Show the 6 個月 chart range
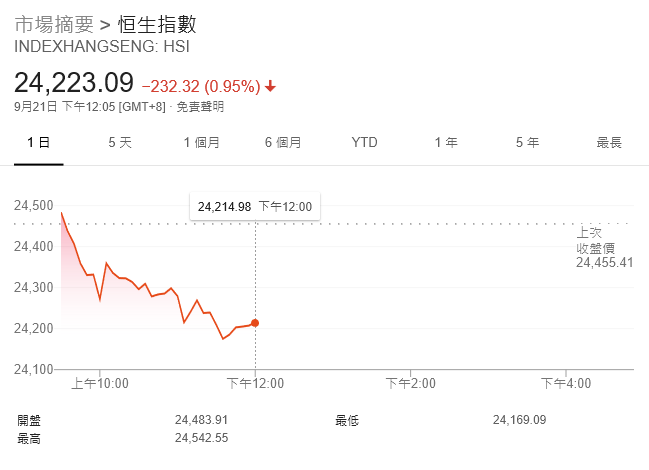Image resolution: width=649 pixels, height=470 pixels. click(283, 143)
